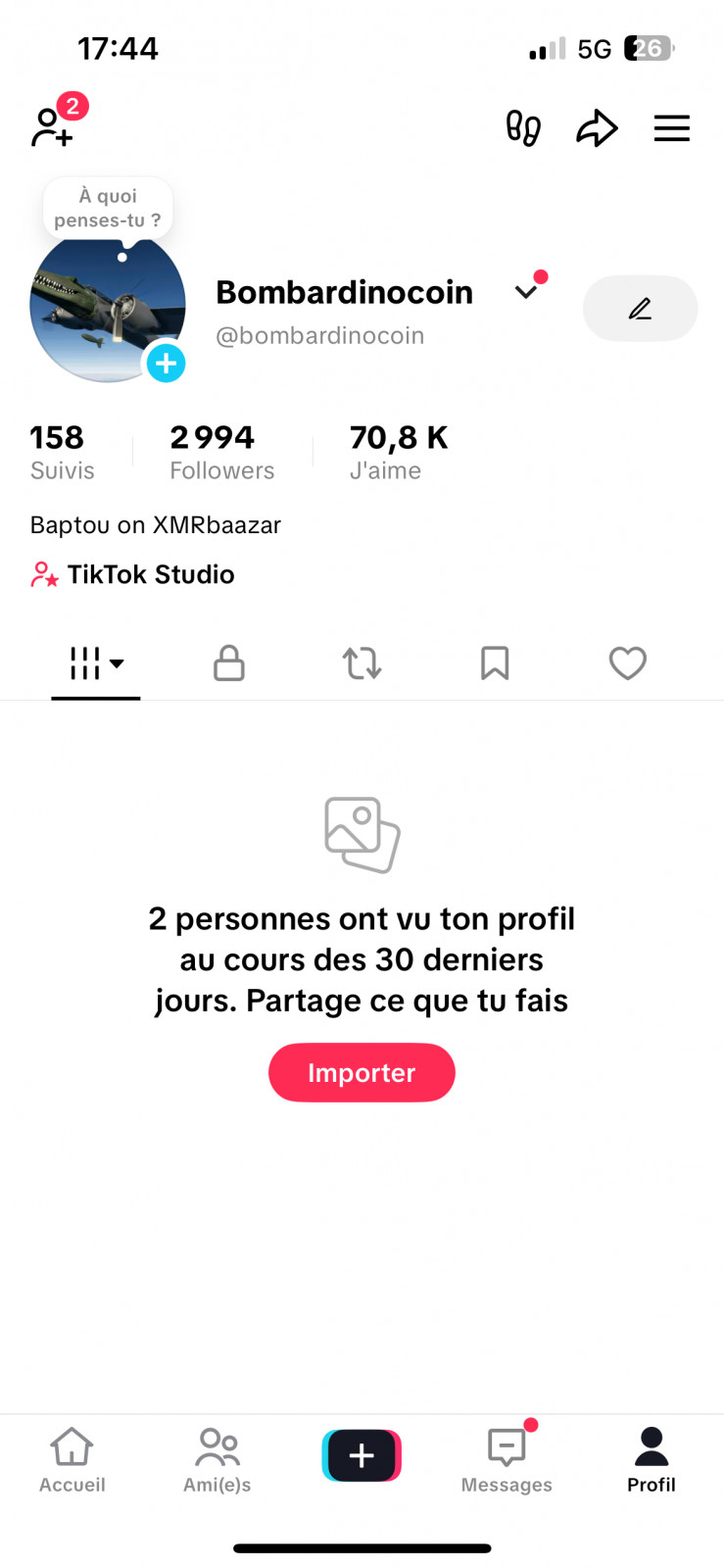Screen dimensions: 724x1568
Task: Expand the account switcher next to Bombardinocoin
Action: 526,291
